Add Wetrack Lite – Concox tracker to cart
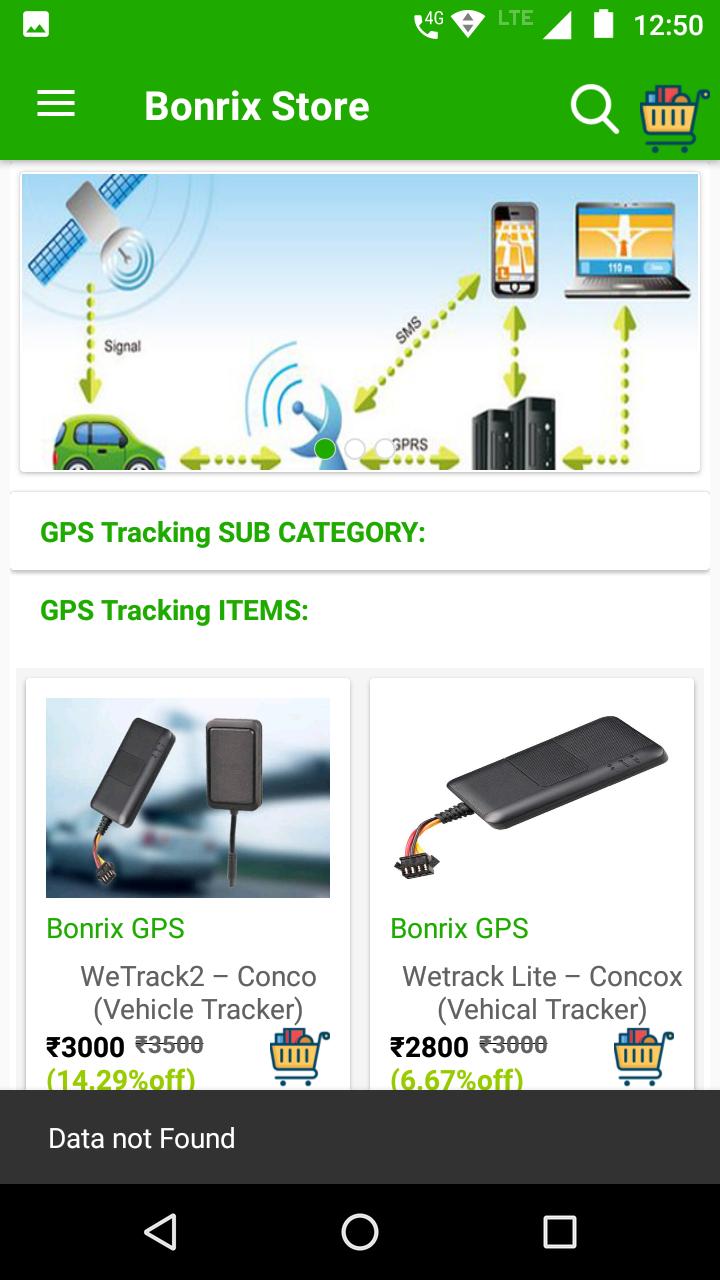Image resolution: width=720 pixels, height=1280 pixels. click(644, 1057)
